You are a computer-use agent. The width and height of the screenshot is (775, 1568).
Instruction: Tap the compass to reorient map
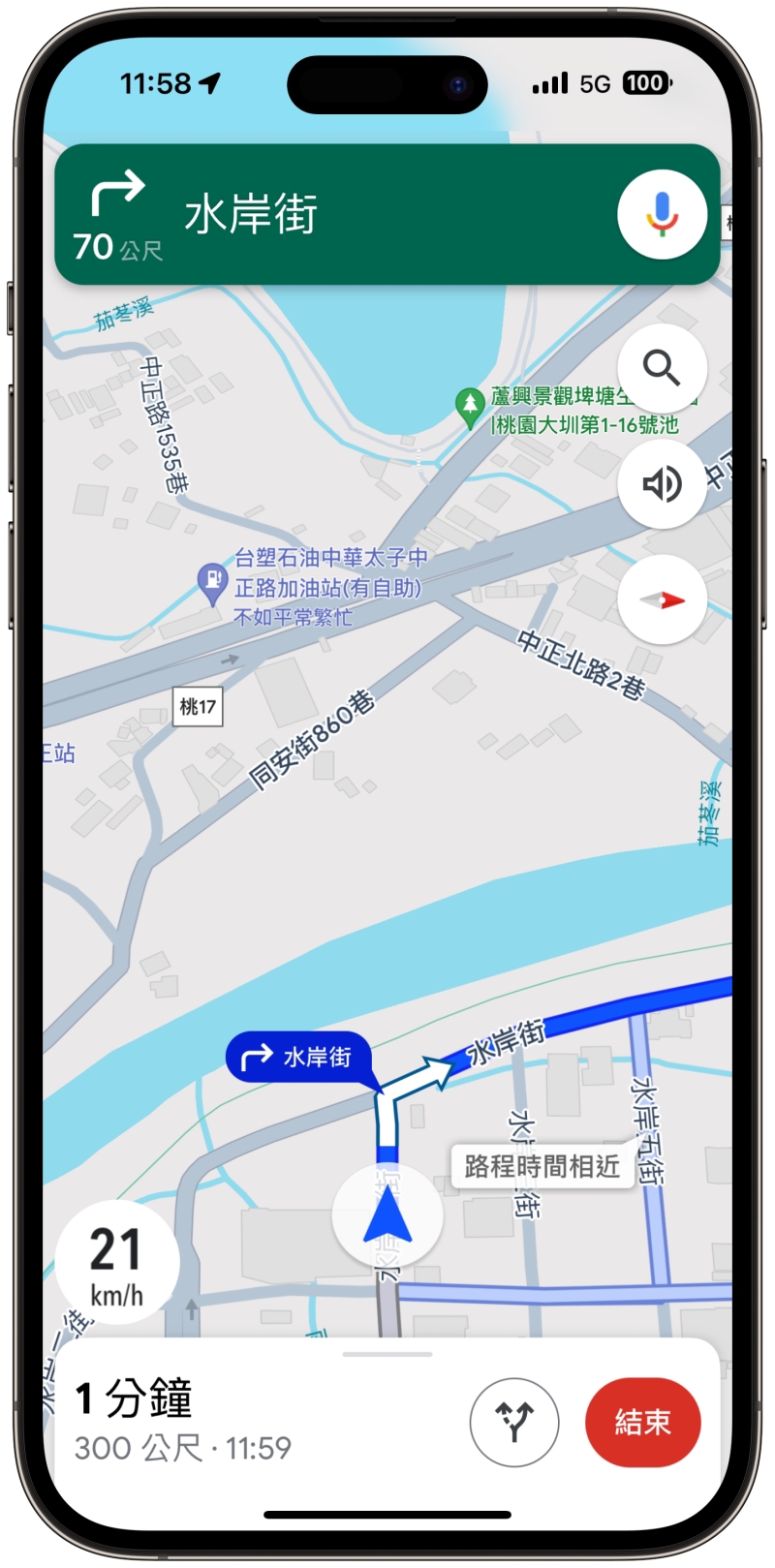(662, 600)
